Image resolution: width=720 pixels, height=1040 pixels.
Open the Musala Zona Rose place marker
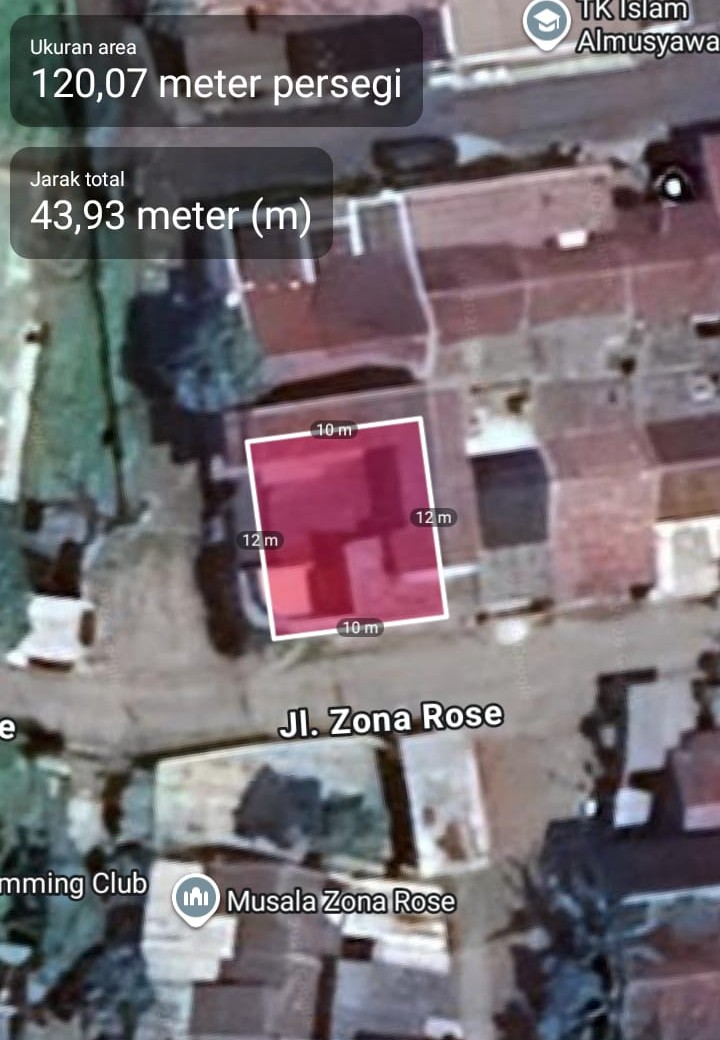tap(196, 899)
